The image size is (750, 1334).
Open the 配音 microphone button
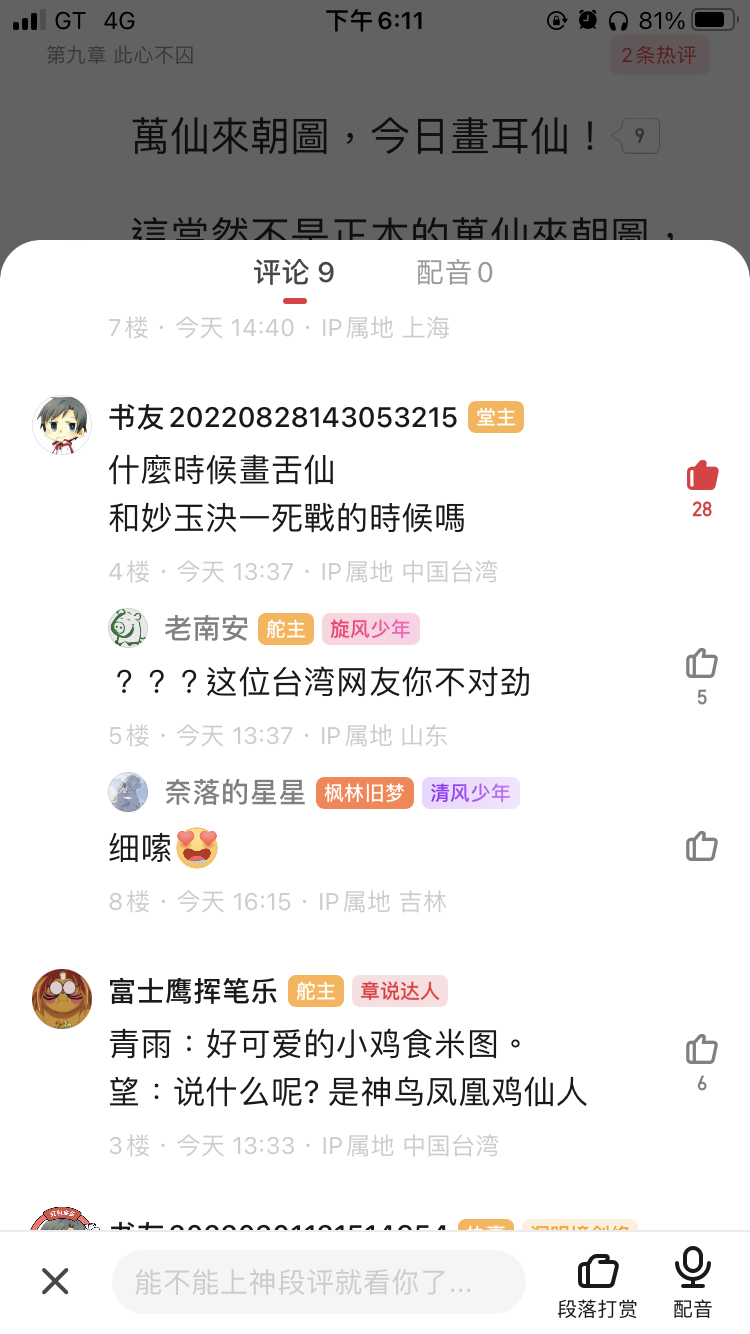(x=692, y=1283)
